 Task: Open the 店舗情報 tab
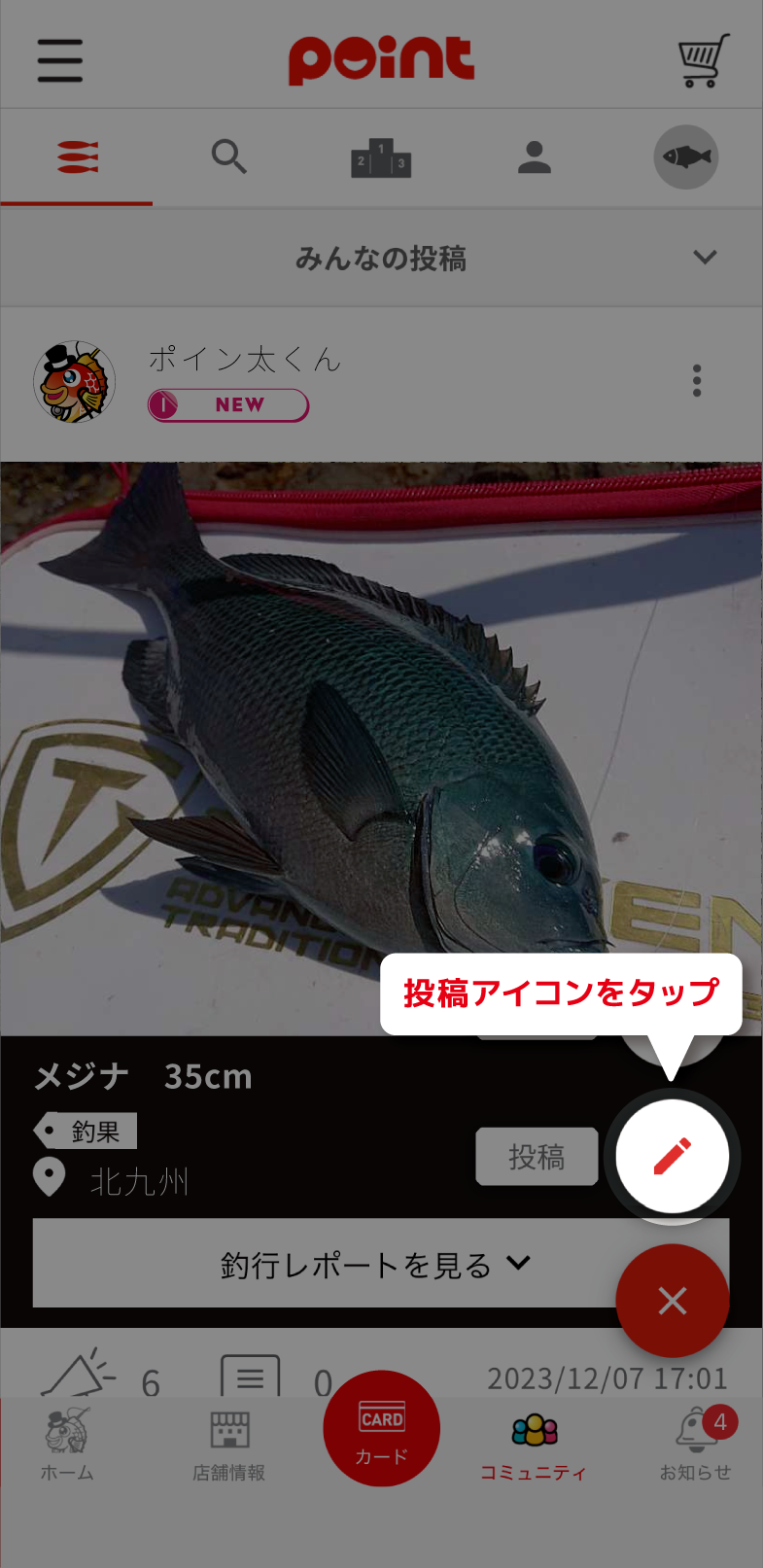(229, 1445)
